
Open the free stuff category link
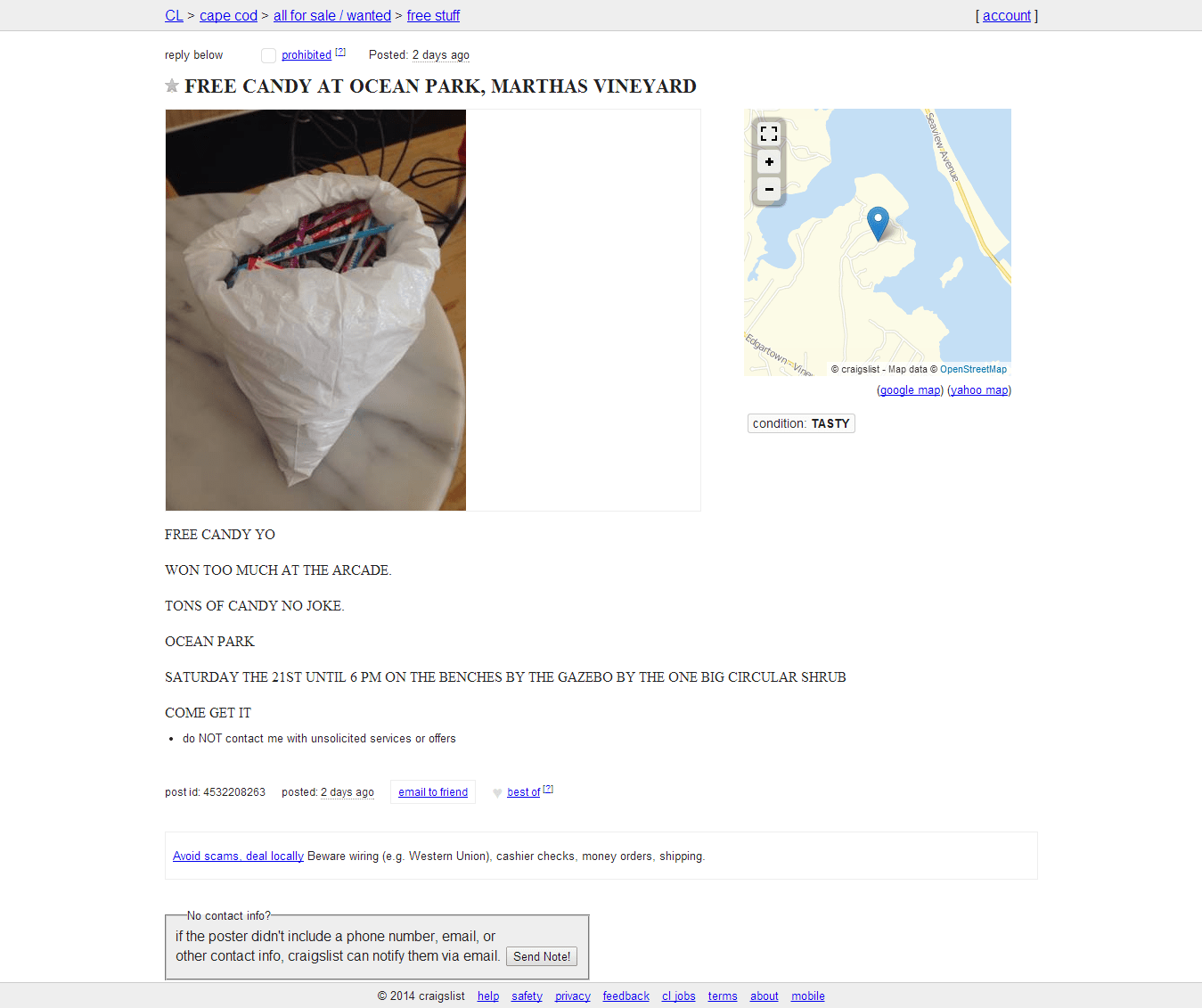(x=433, y=15)
